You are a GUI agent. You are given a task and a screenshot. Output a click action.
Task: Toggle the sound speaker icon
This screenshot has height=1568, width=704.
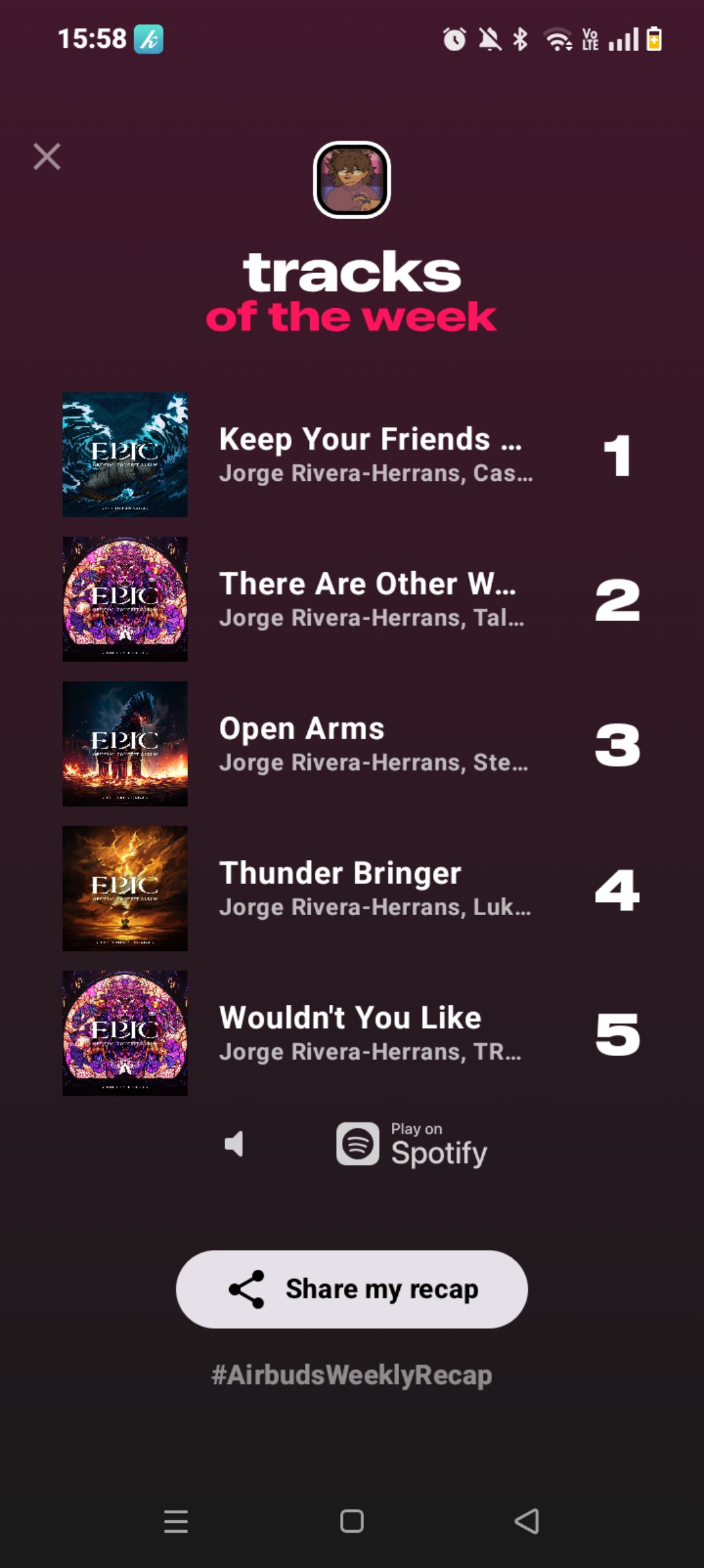[234, 1144]
